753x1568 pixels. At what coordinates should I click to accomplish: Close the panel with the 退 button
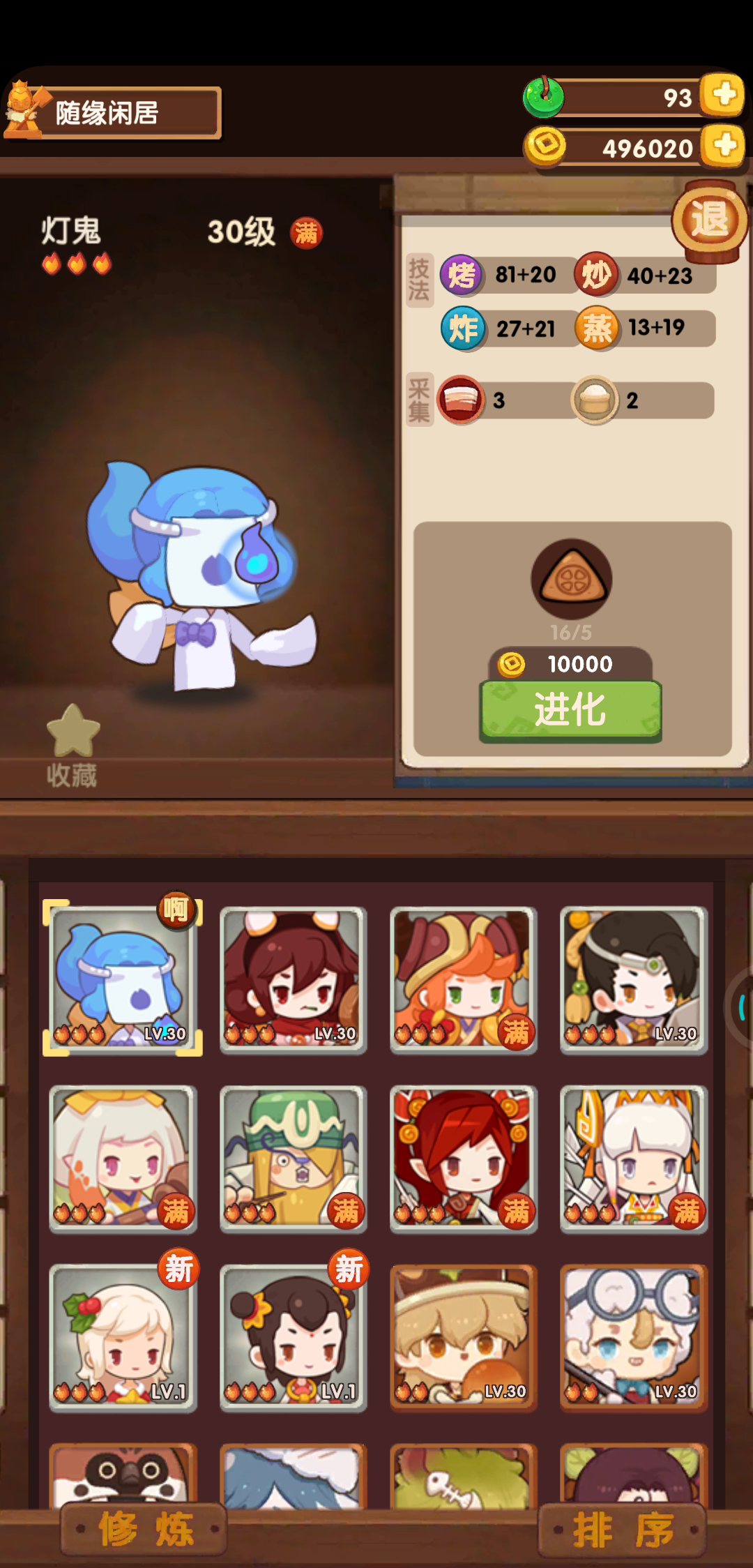click(x=710, y=221)
